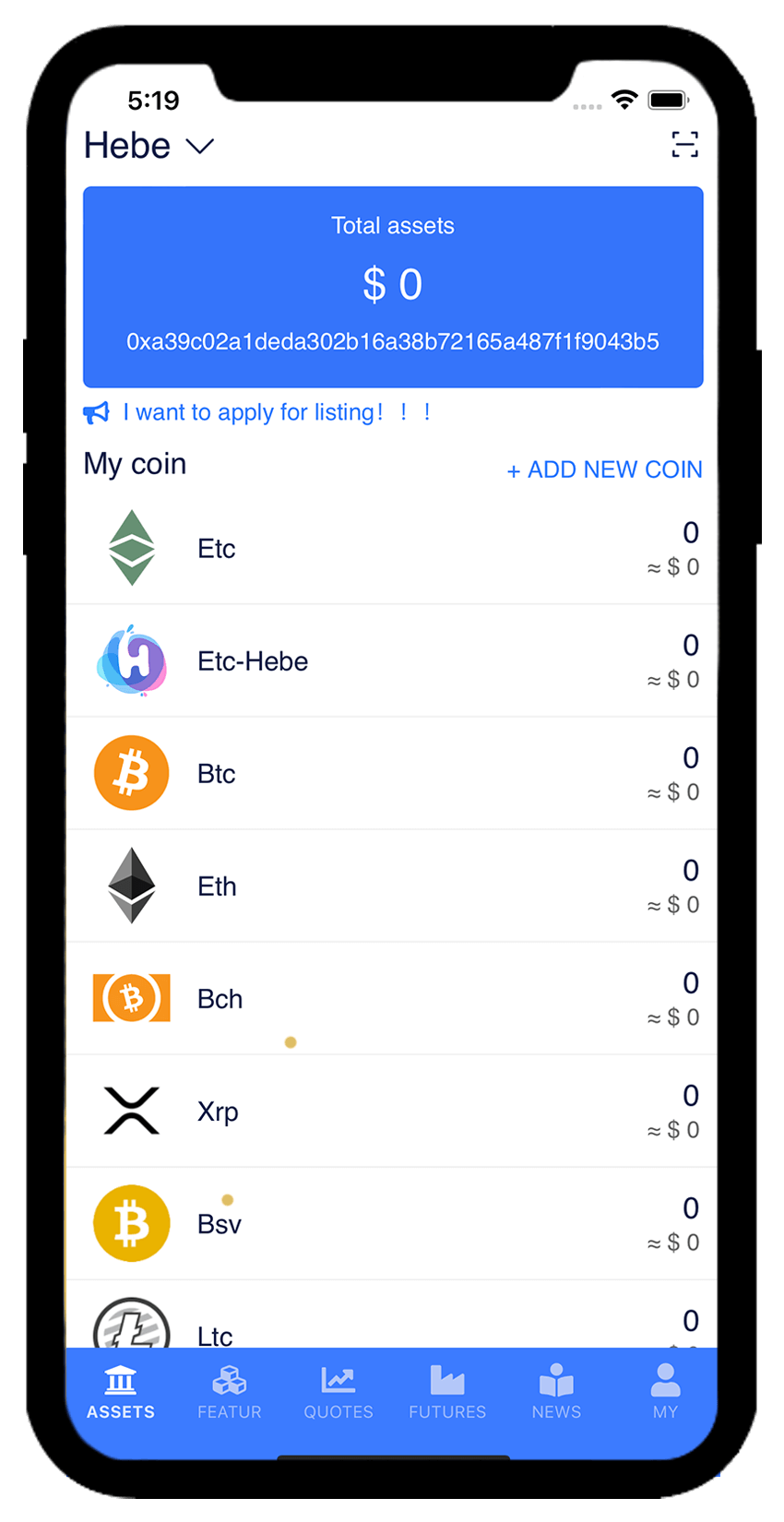This screenshot has height=1522, width=784.
Task: Tap the Total assets card
Action: pyautogui.click(x=393, y=287)
